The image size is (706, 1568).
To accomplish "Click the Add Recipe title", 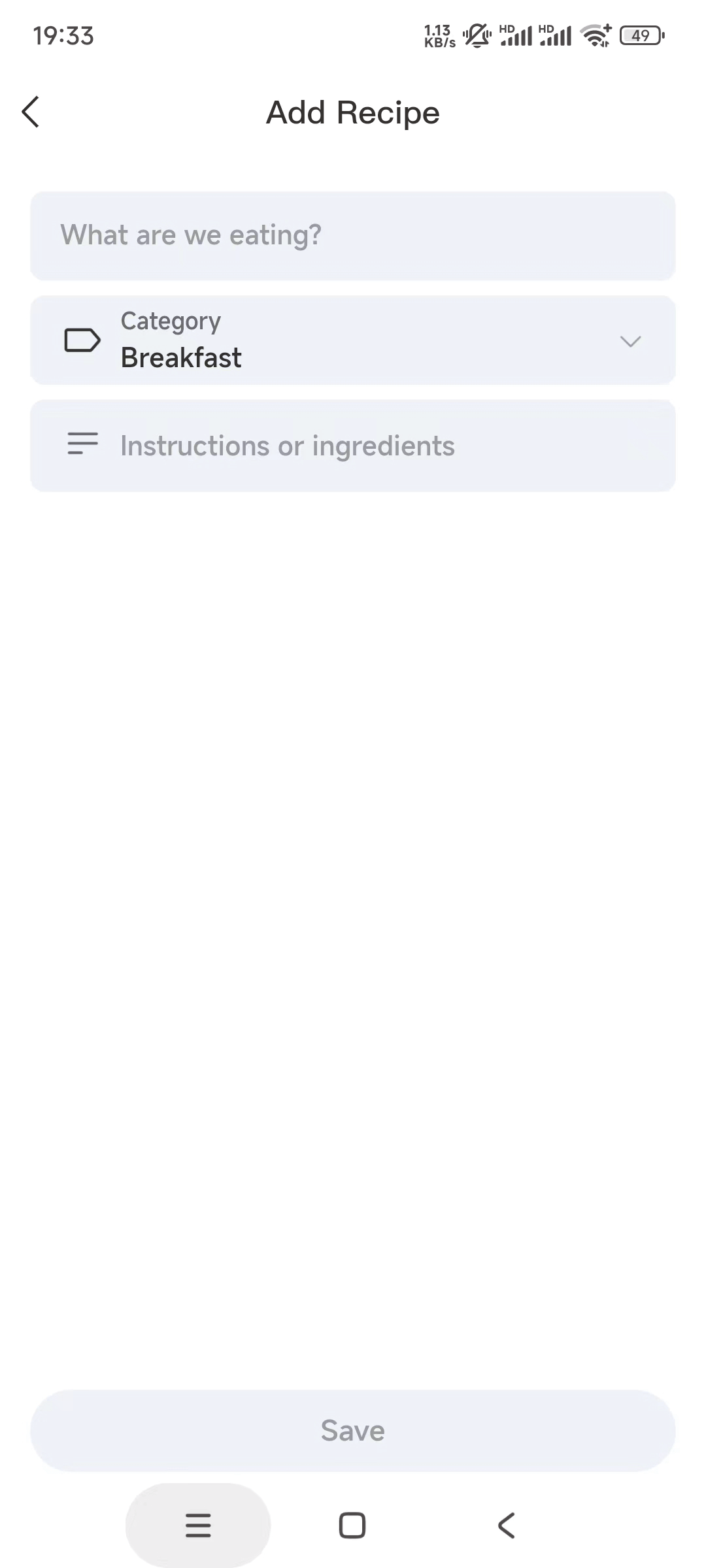I will click(x=352, y=112).
